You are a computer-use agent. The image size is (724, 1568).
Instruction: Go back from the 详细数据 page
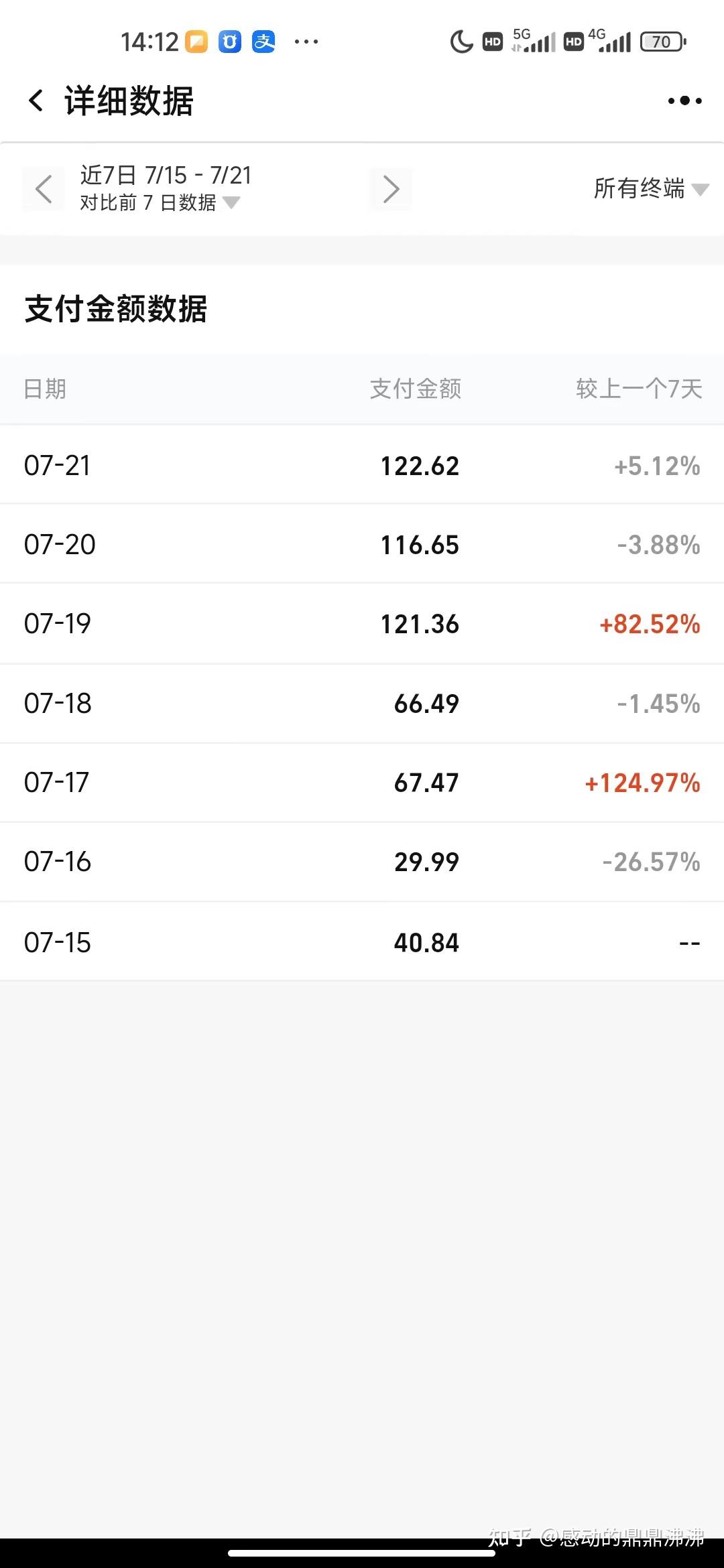[36, 101]
